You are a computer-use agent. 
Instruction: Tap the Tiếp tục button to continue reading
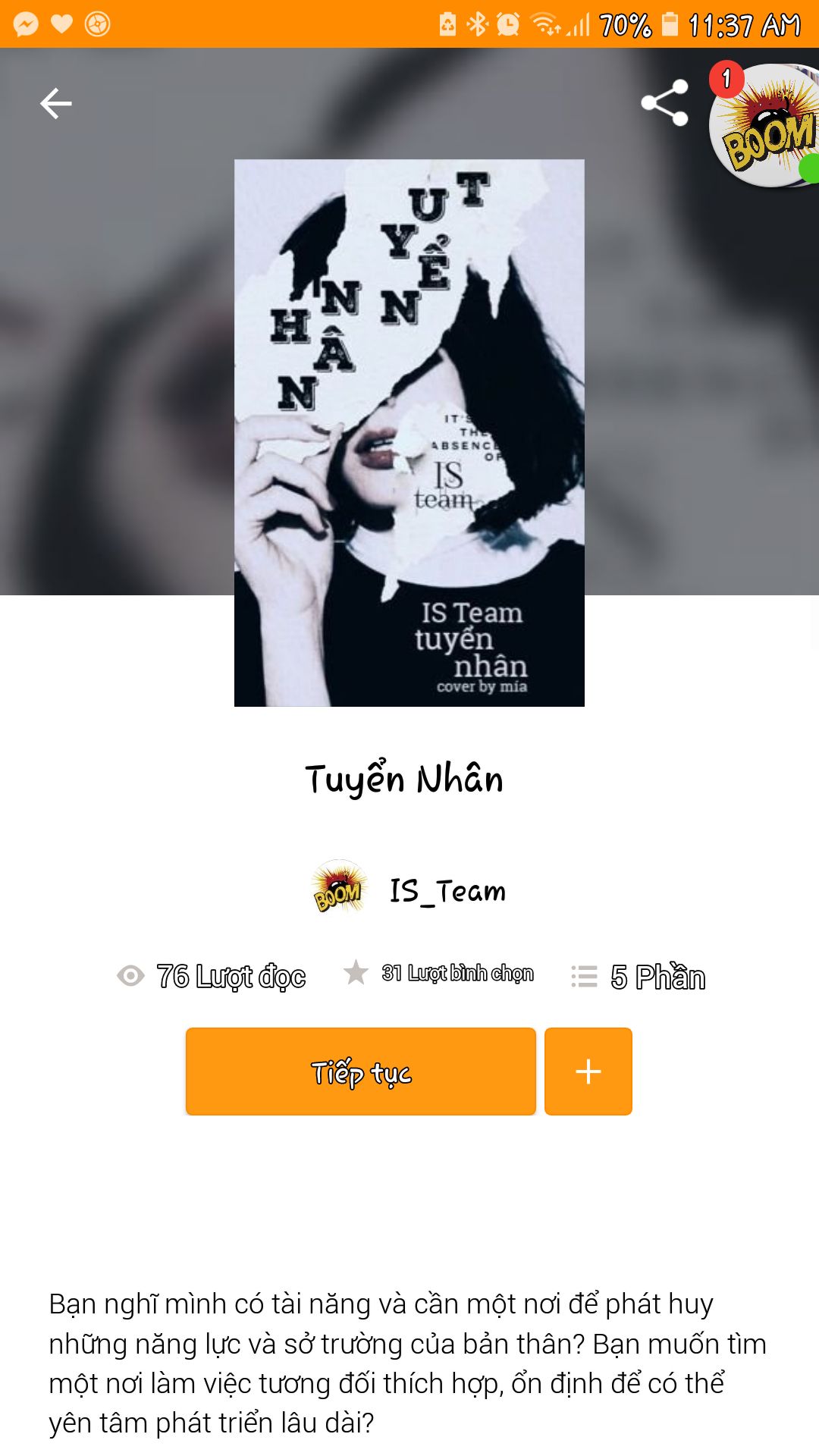point(361,1072)
